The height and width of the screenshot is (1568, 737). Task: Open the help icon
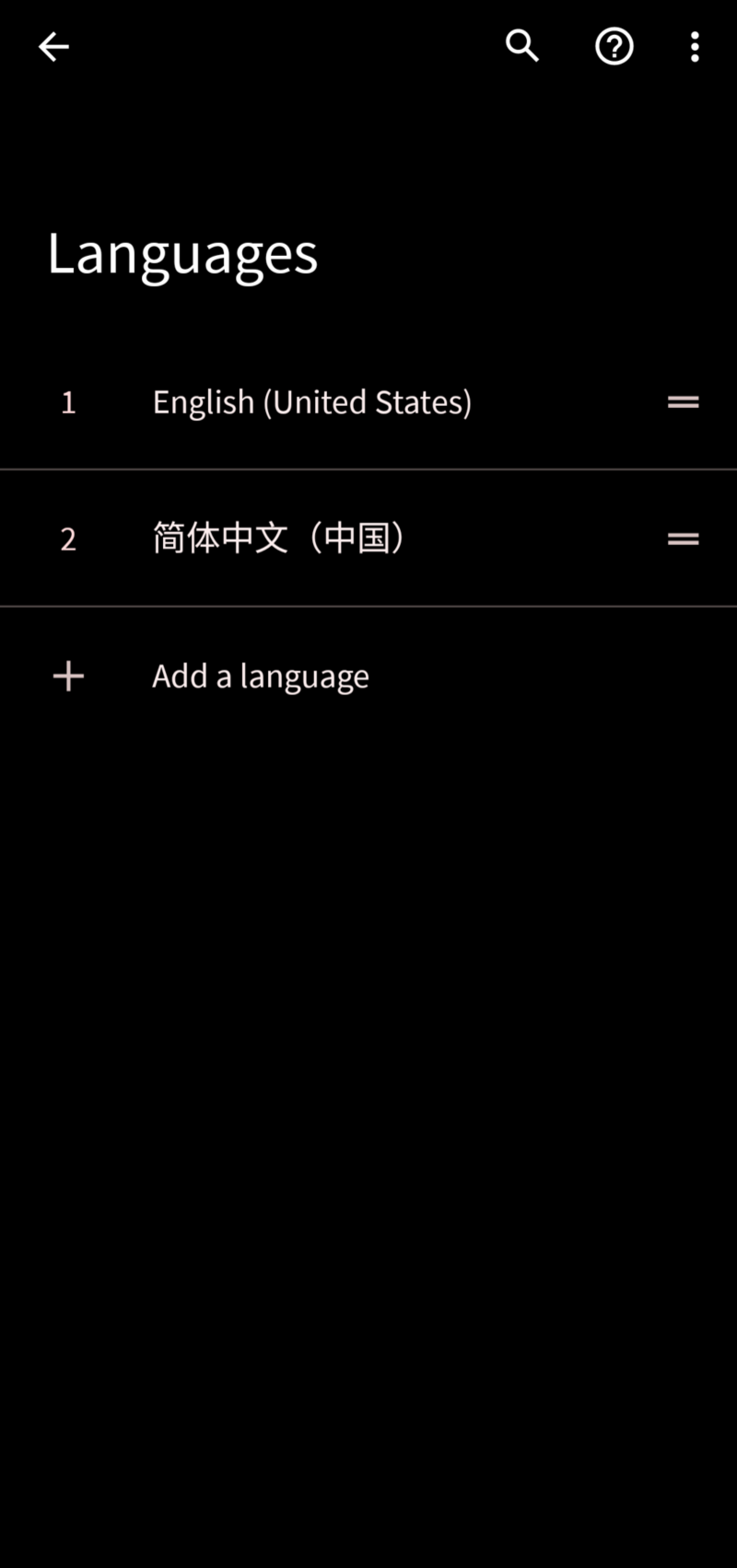point(614,47)
